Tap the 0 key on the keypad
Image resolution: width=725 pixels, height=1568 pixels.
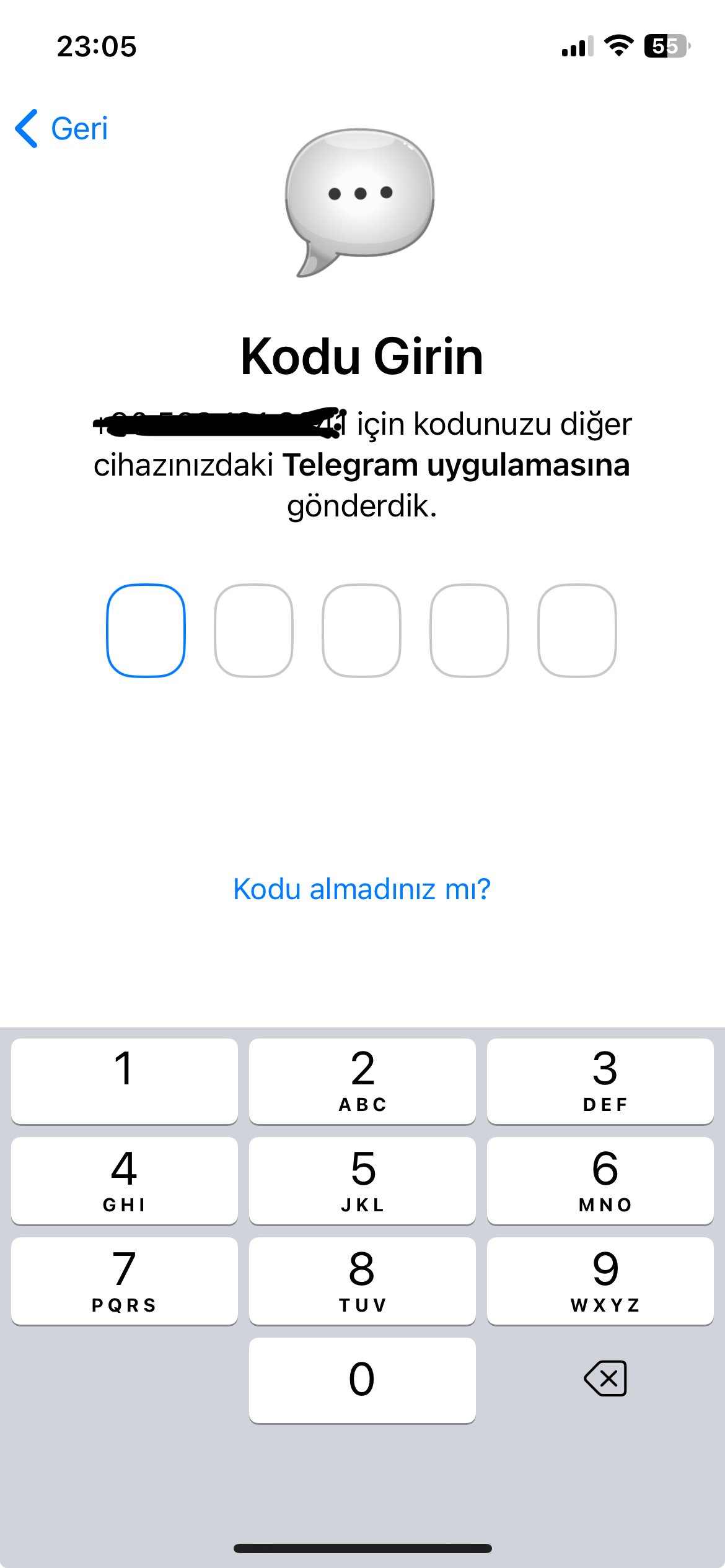coord(362,1380)
